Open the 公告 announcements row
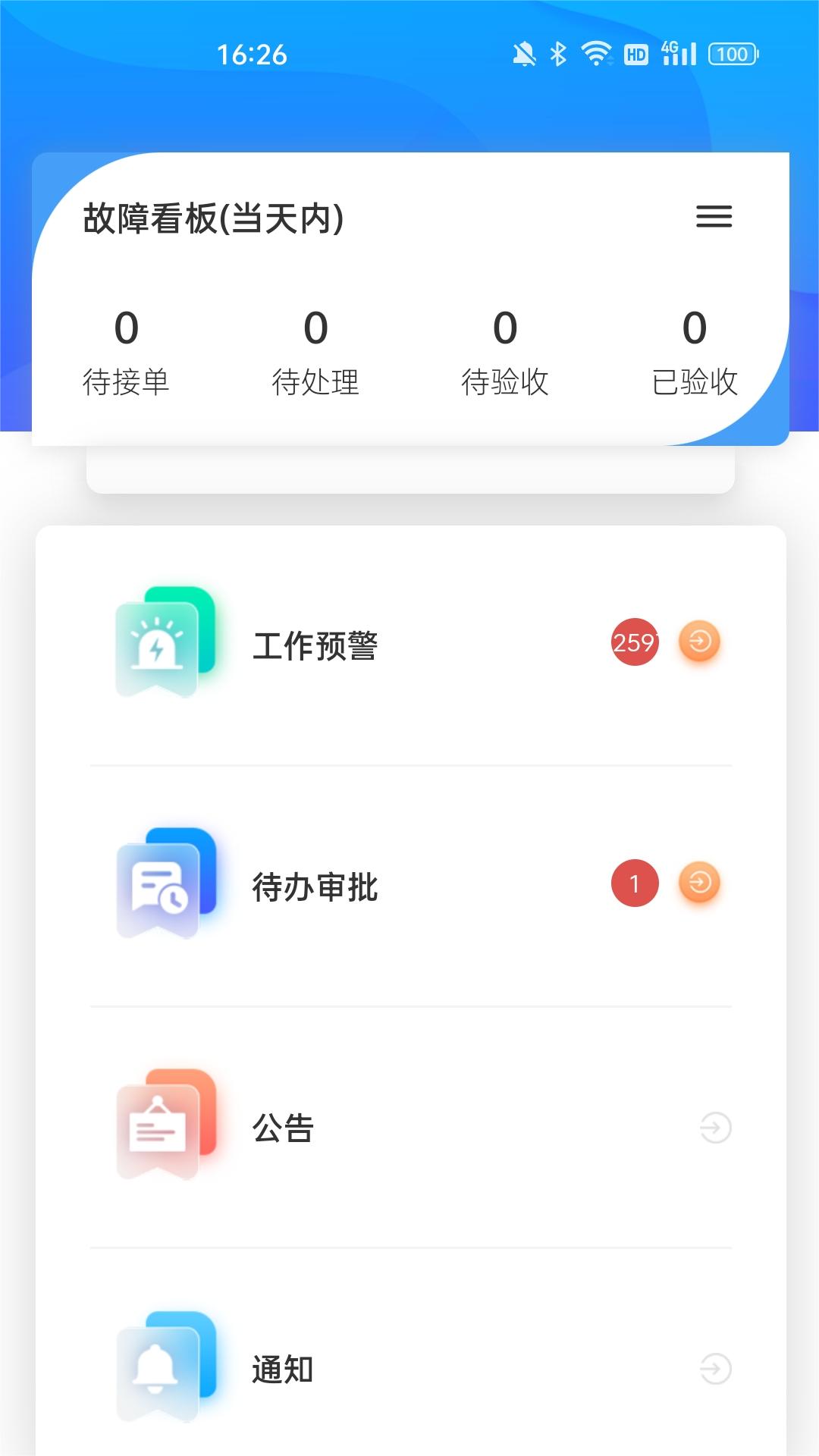819x1456 pixels. pyautogui.click(x=409, y=1128)
